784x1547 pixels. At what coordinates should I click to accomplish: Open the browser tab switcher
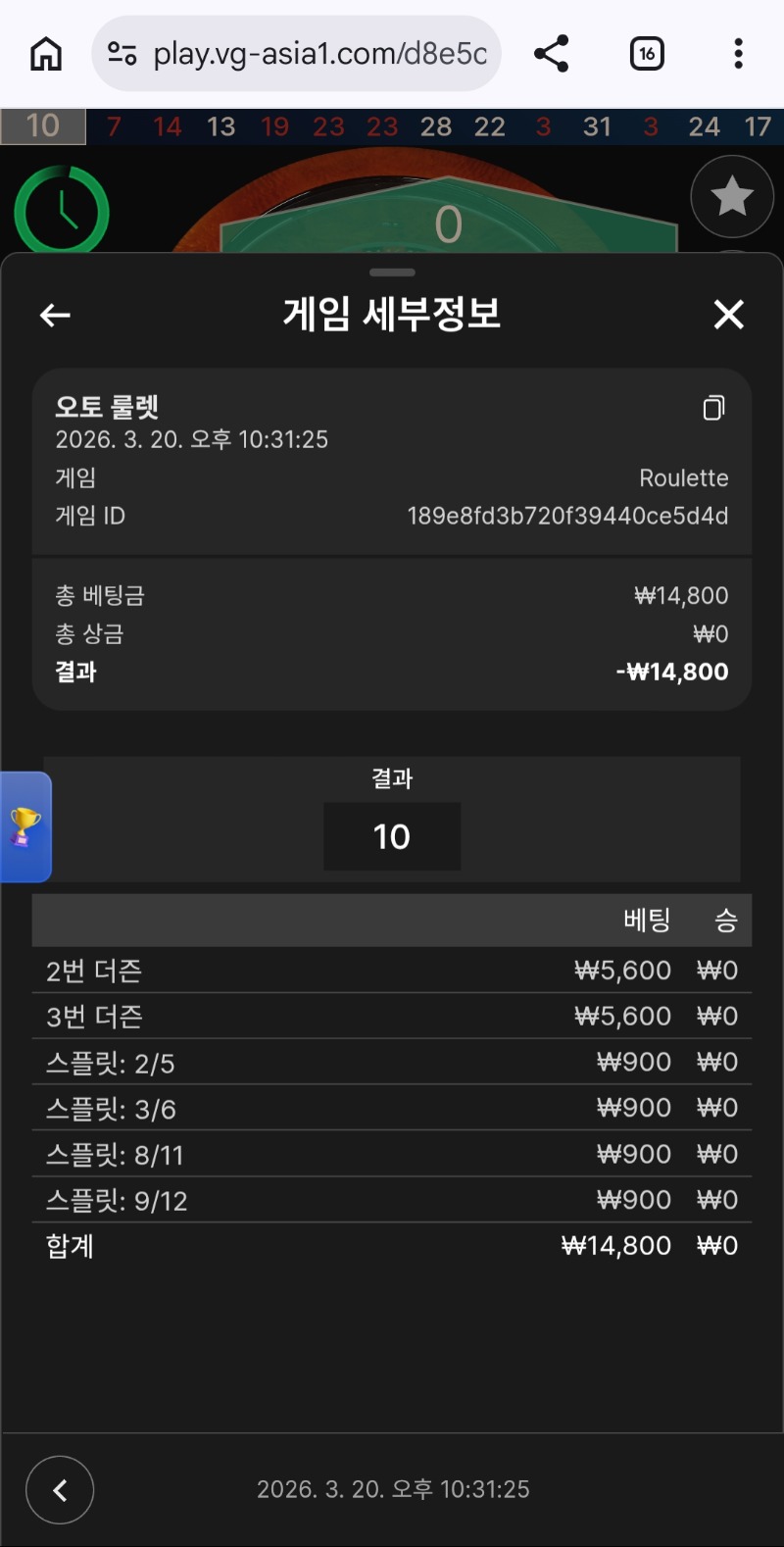647,54
